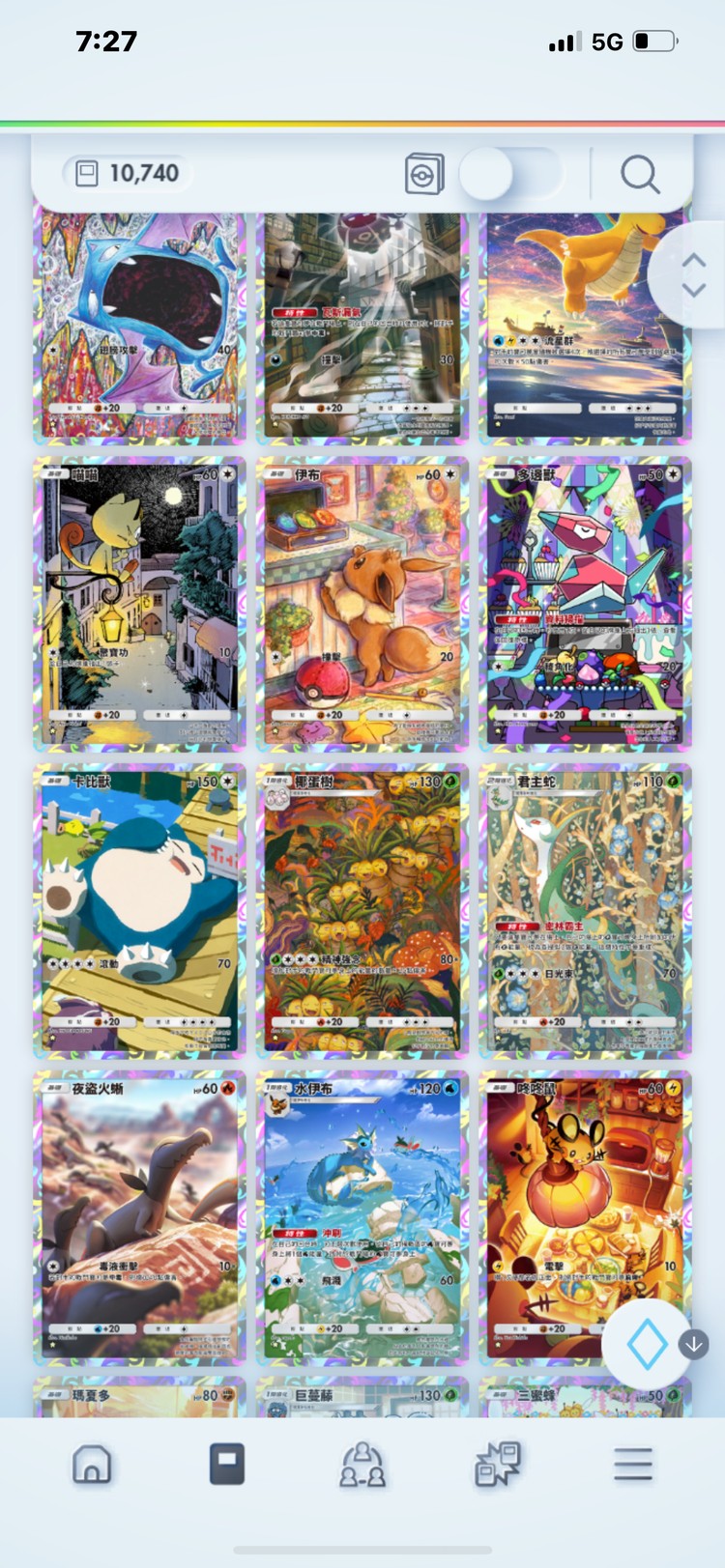Tap the floating diamond button

tap(647, 1344)
